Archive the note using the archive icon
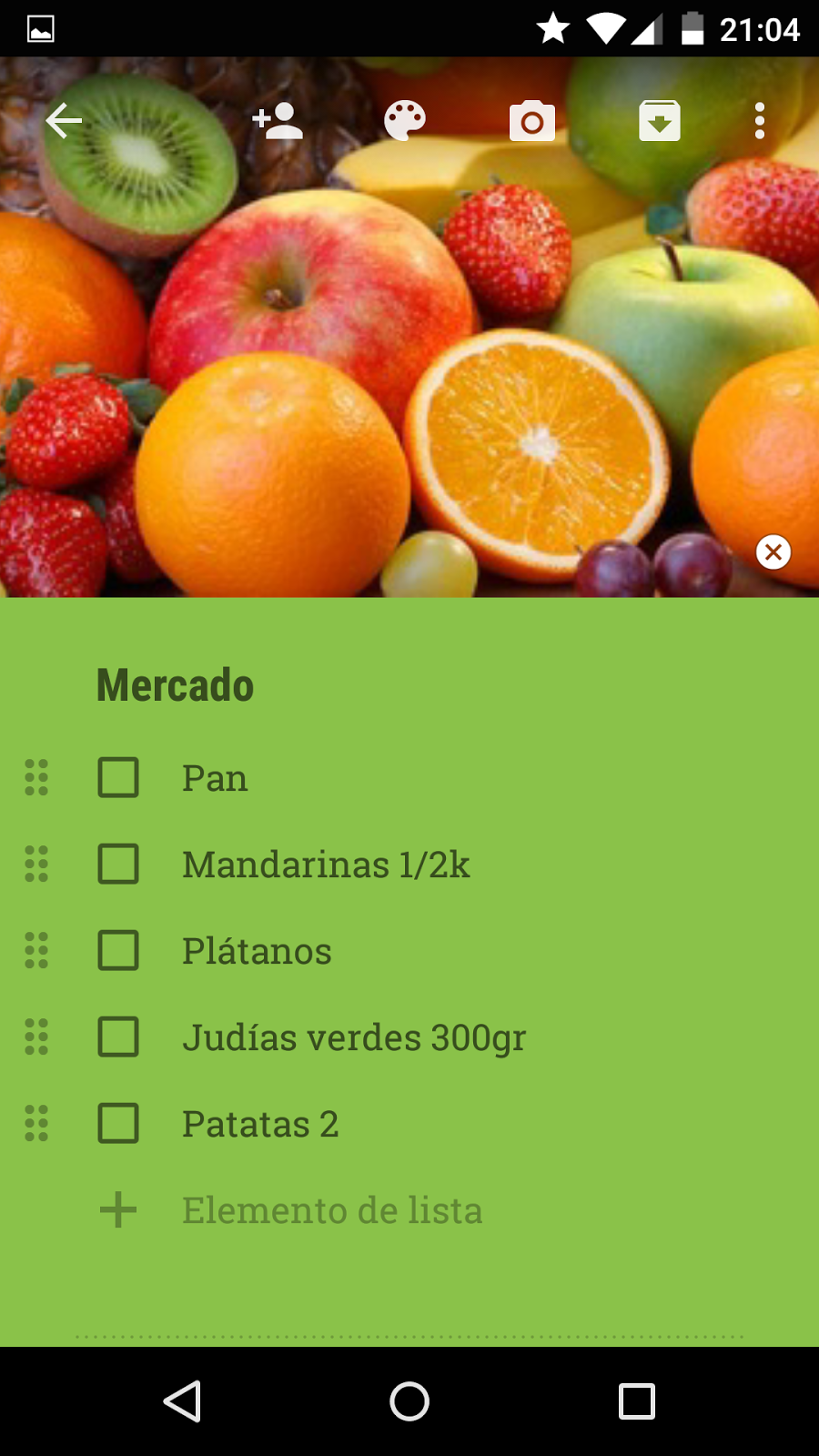 (659, 119)
